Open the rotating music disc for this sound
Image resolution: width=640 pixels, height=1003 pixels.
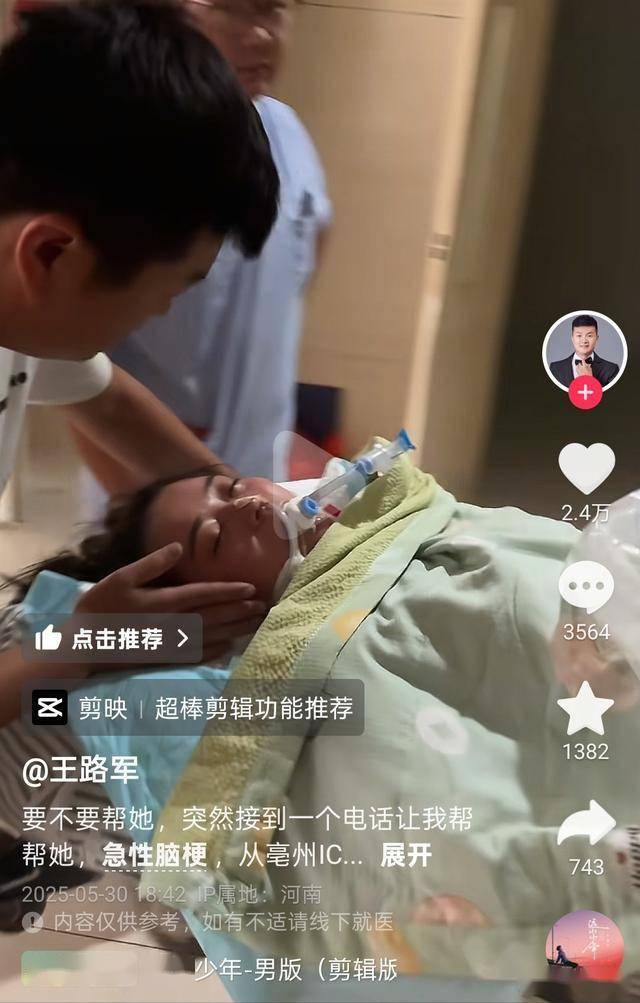(584, 945)
